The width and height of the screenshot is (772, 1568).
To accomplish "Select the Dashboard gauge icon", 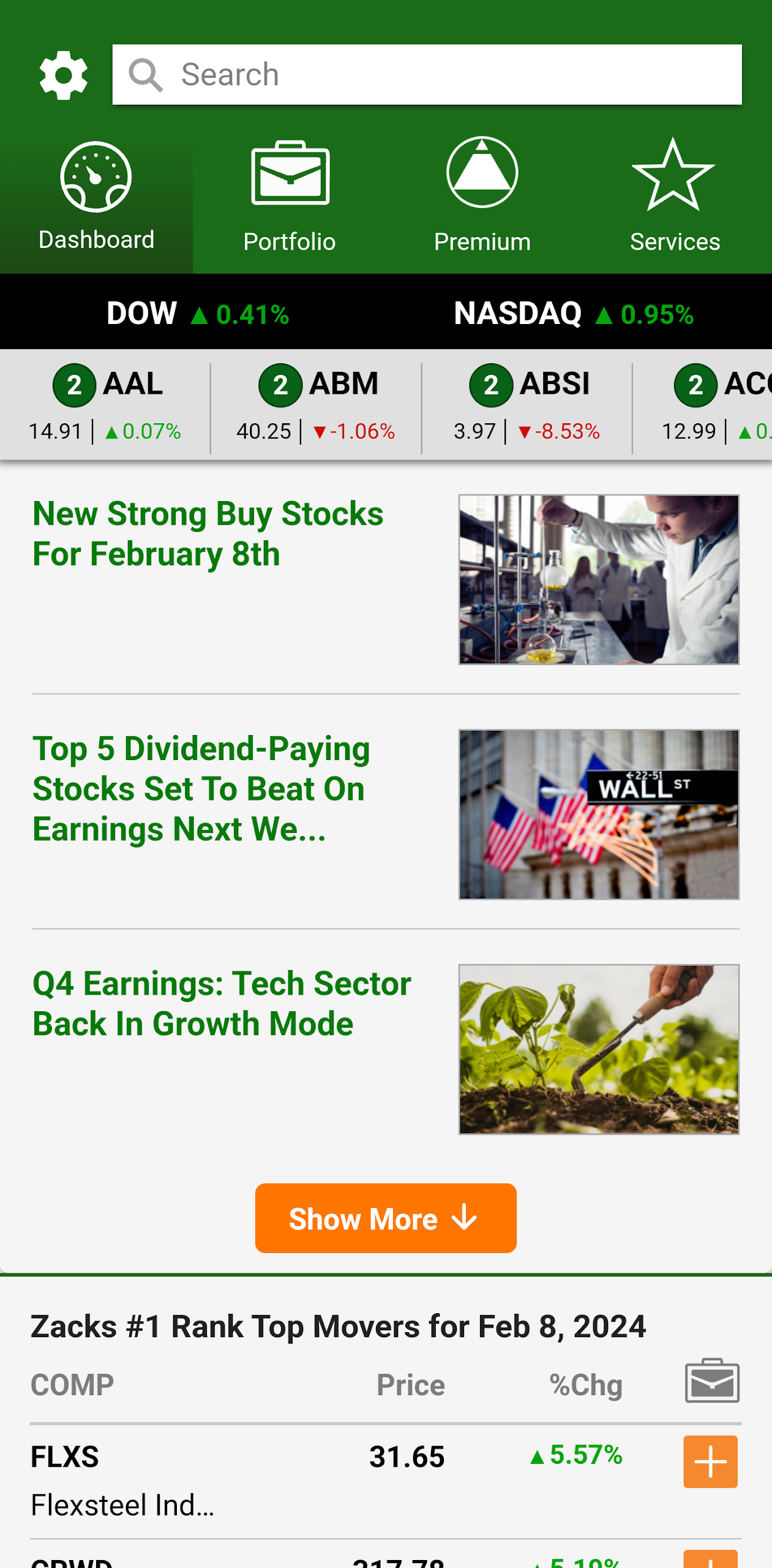I will pos(96,176).
